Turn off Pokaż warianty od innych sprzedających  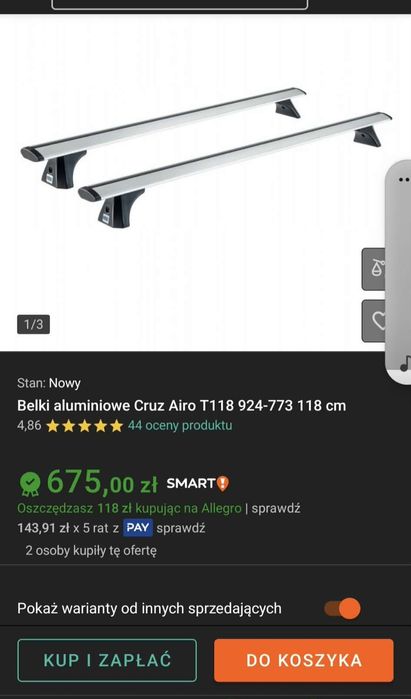pyautogui.click(x=342, y=609)
